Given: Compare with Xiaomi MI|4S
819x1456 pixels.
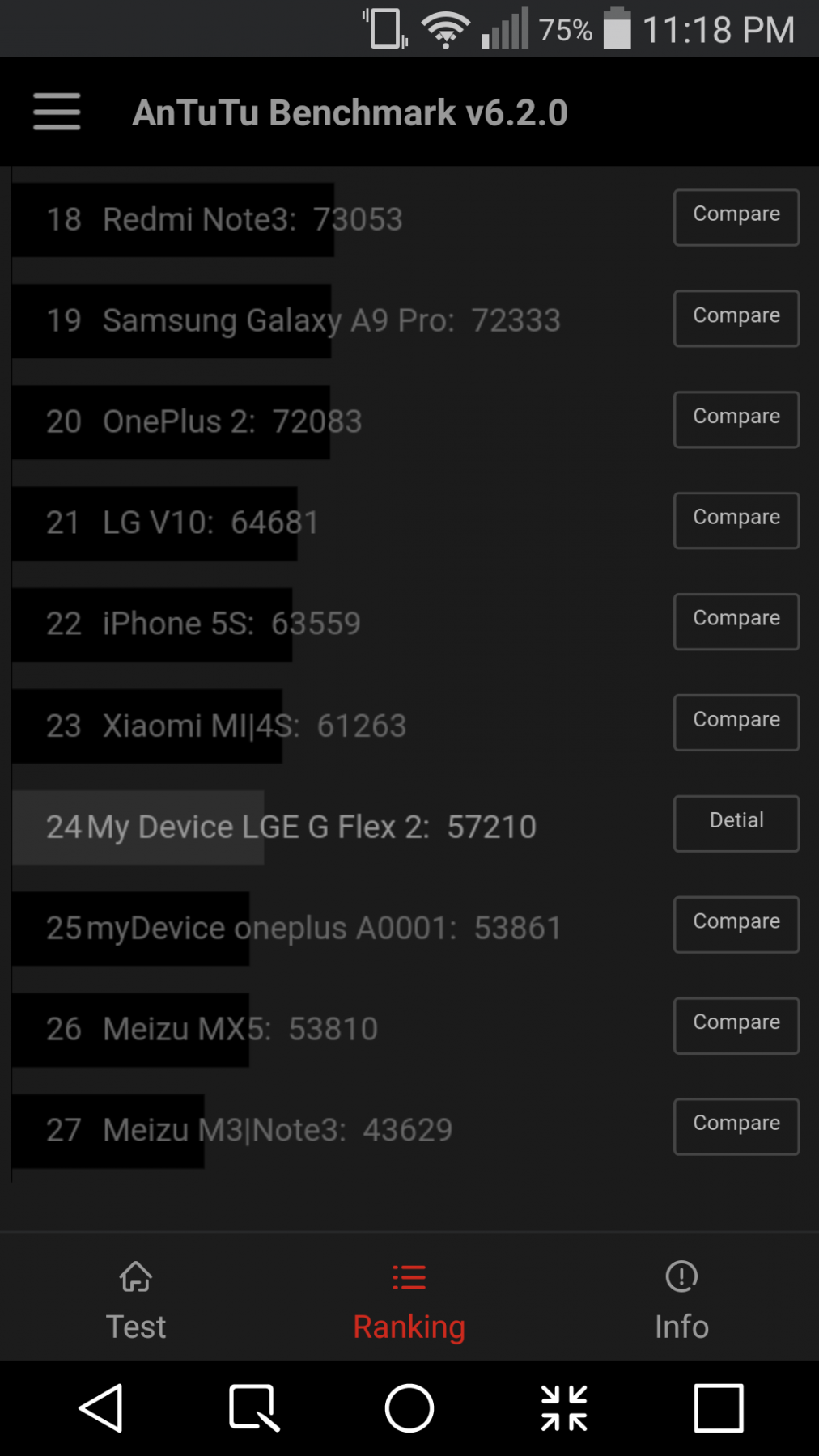Looking at the screenshot, I should coord(736,722).
